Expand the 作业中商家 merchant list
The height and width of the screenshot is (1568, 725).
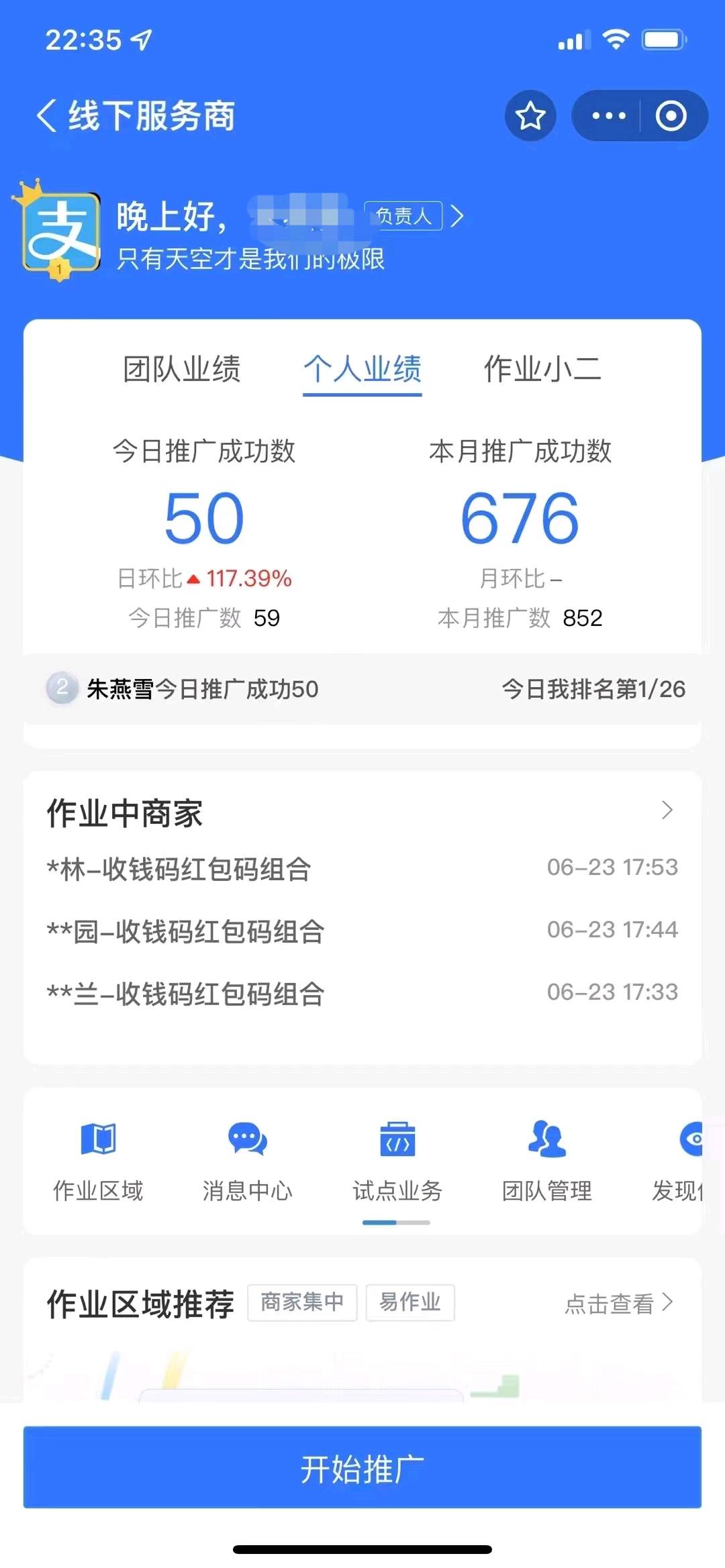pyautogui.click(x=665, y=811)
